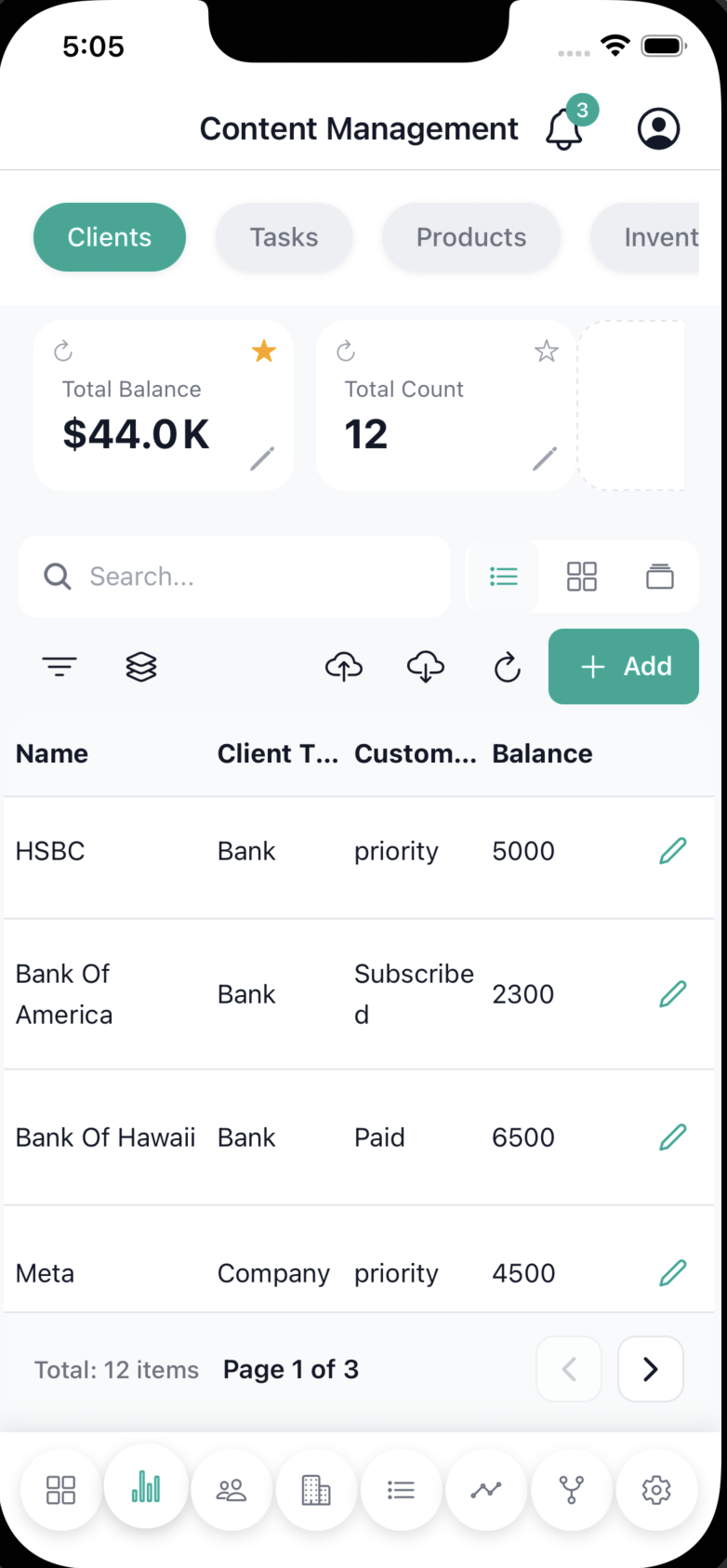This screenshot has width=727, height=1568.
Task: Open the profile account icon
Action: [x=658, y=128]
